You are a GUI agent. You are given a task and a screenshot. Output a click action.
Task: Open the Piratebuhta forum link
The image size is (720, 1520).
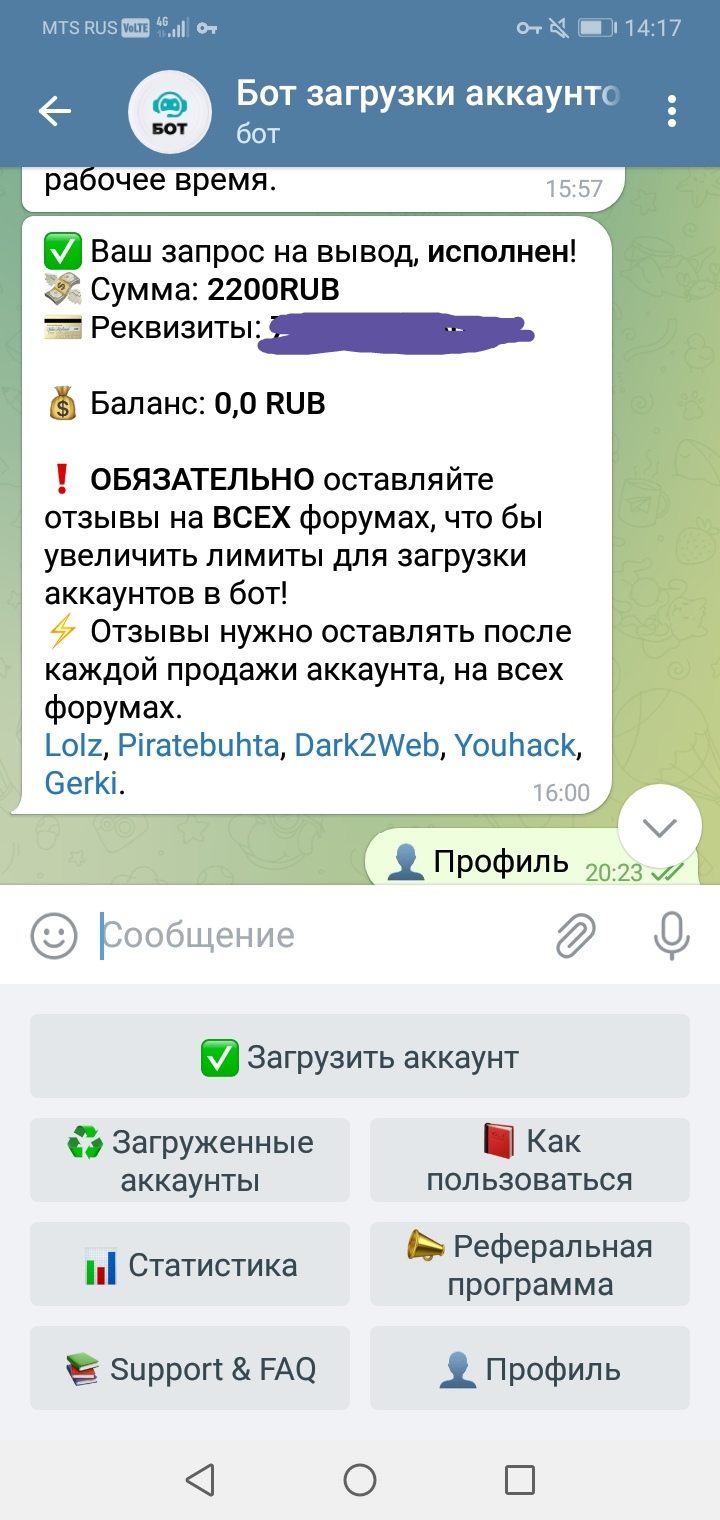198,745
